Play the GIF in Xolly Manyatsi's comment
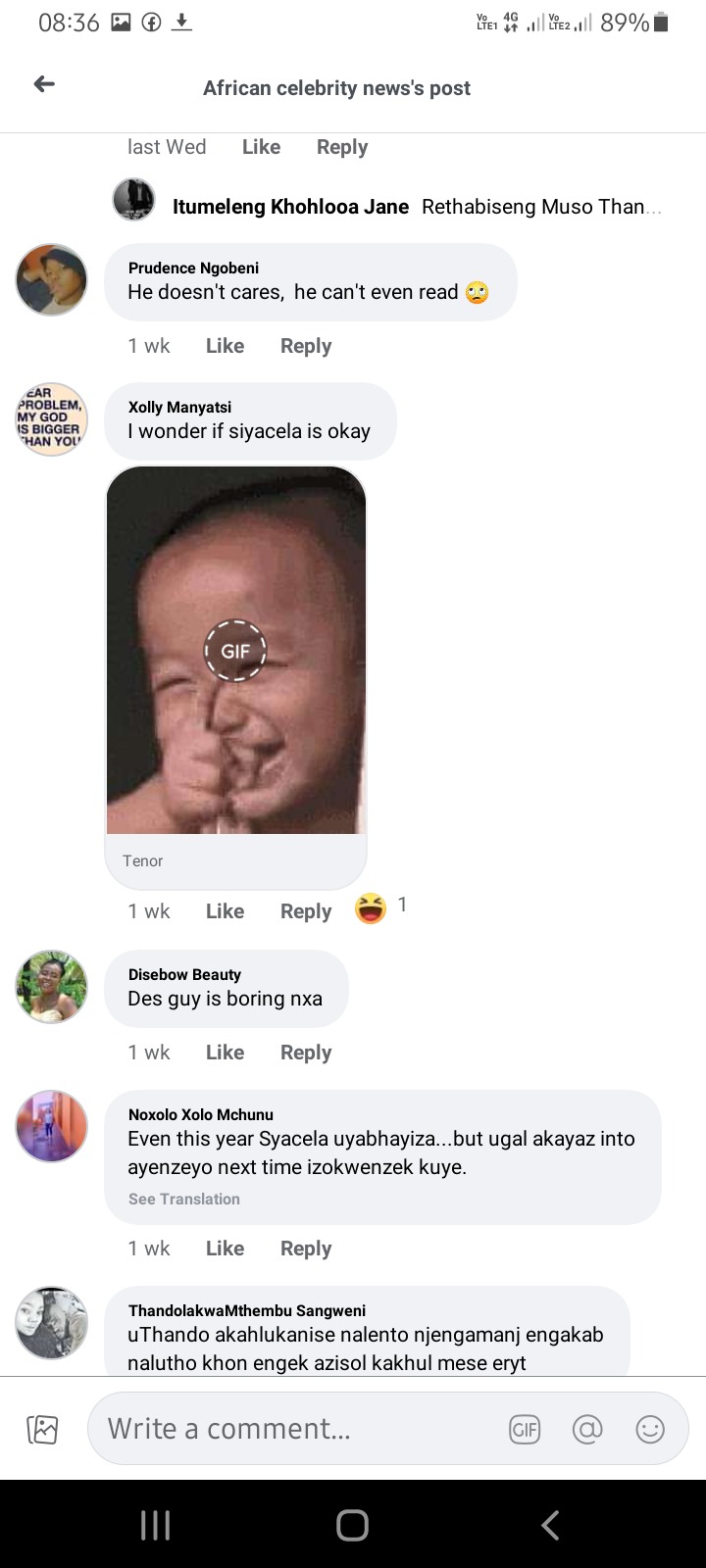The image size is (706, 1568). coord(235,651)
